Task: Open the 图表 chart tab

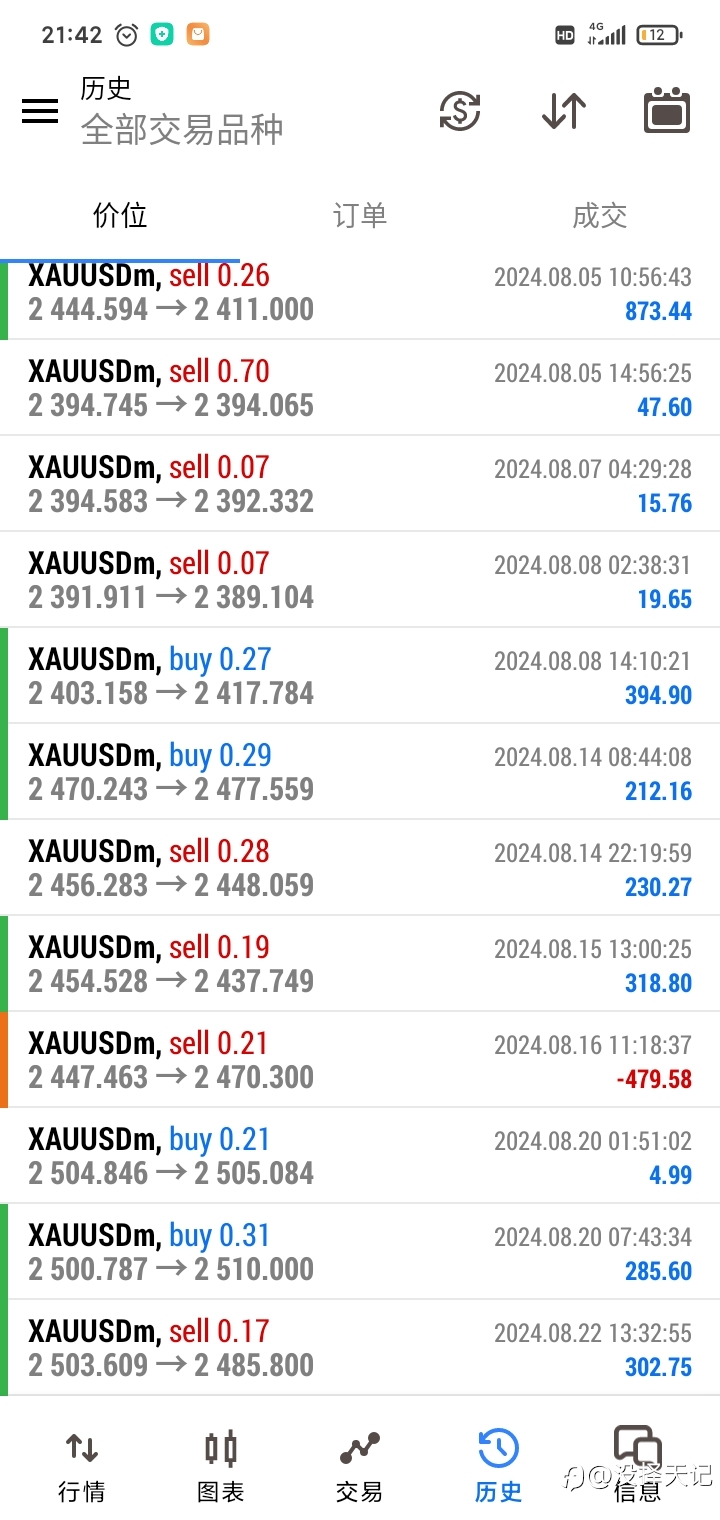Action: tap(220, 1466)
